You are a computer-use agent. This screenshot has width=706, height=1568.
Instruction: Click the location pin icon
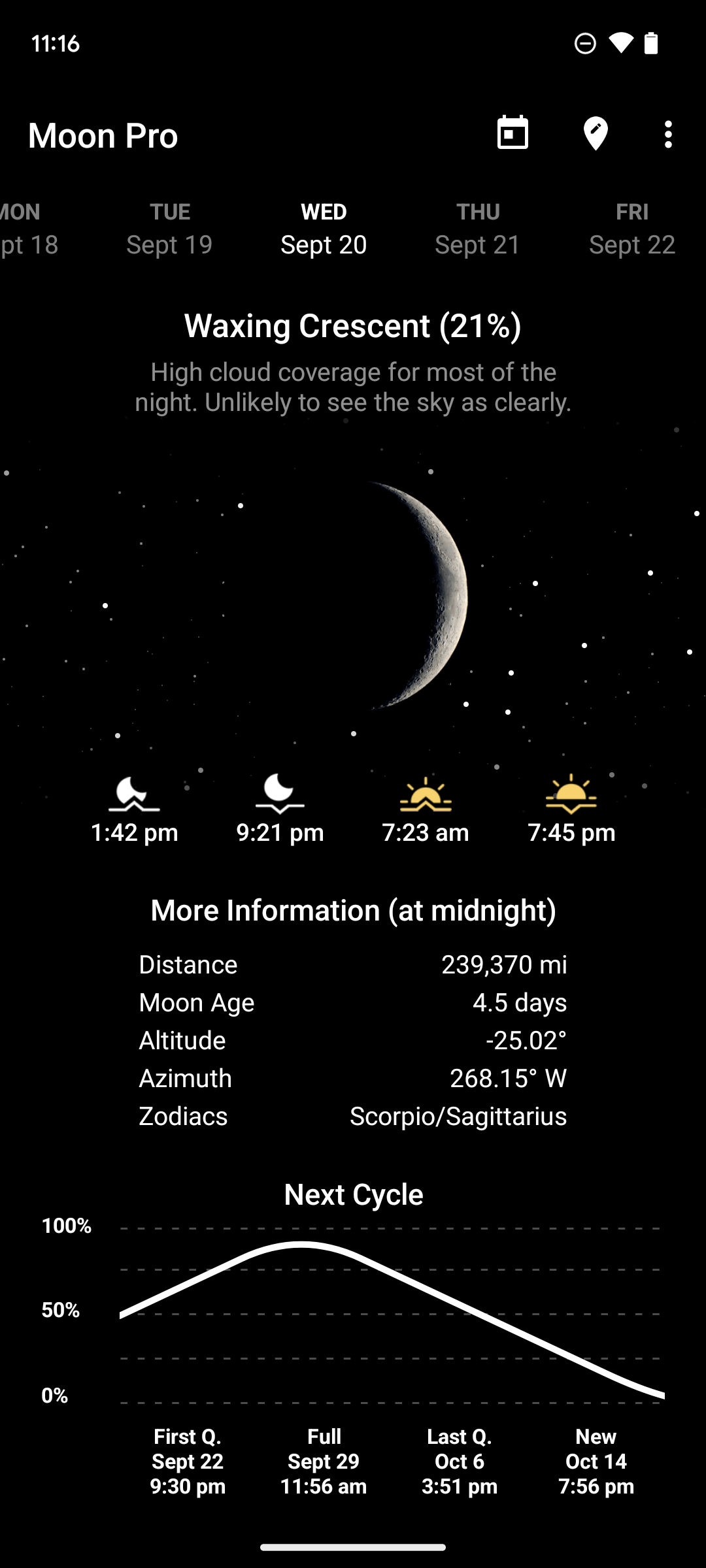click(x=596, y=134)
